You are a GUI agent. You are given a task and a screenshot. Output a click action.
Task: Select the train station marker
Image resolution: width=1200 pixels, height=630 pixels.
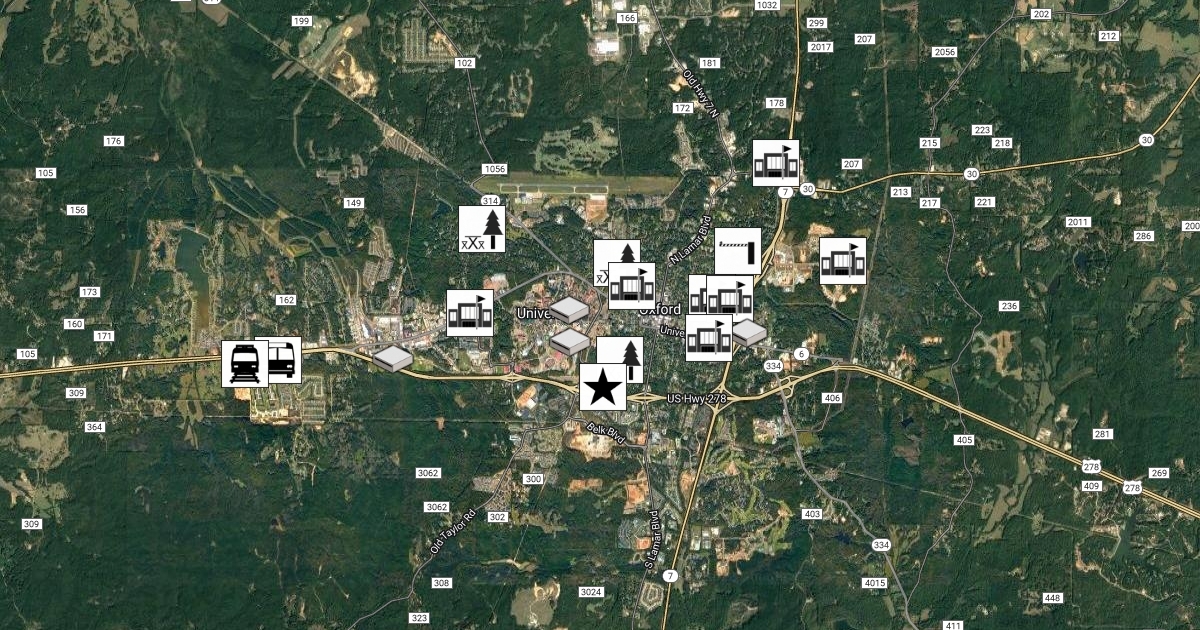coord(243,364)
